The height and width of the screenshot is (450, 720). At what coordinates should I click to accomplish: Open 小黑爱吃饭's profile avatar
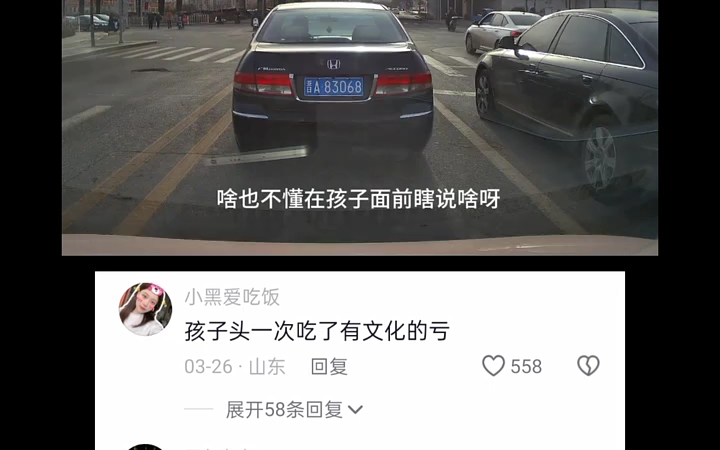click(146, 309)
